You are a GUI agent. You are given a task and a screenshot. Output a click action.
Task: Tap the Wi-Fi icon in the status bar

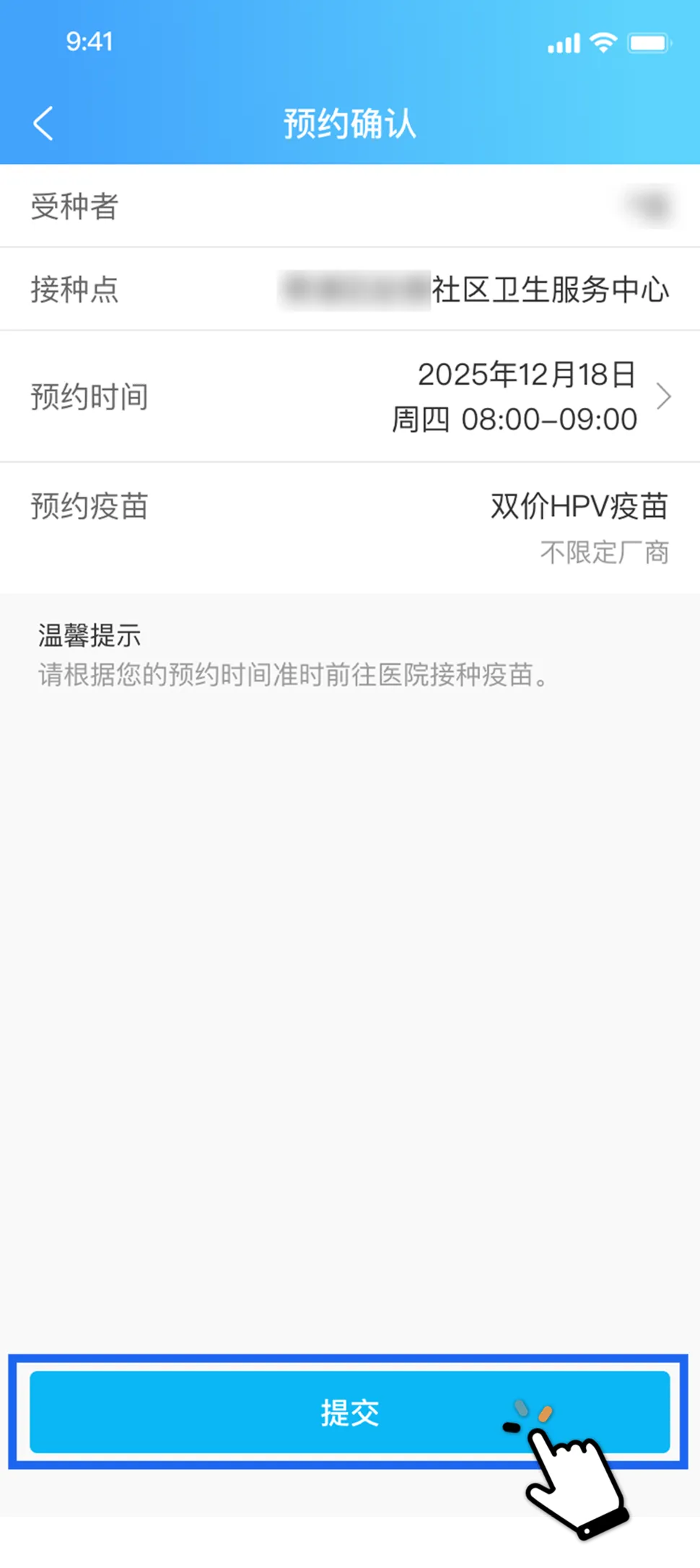click(x=605, y=42)
